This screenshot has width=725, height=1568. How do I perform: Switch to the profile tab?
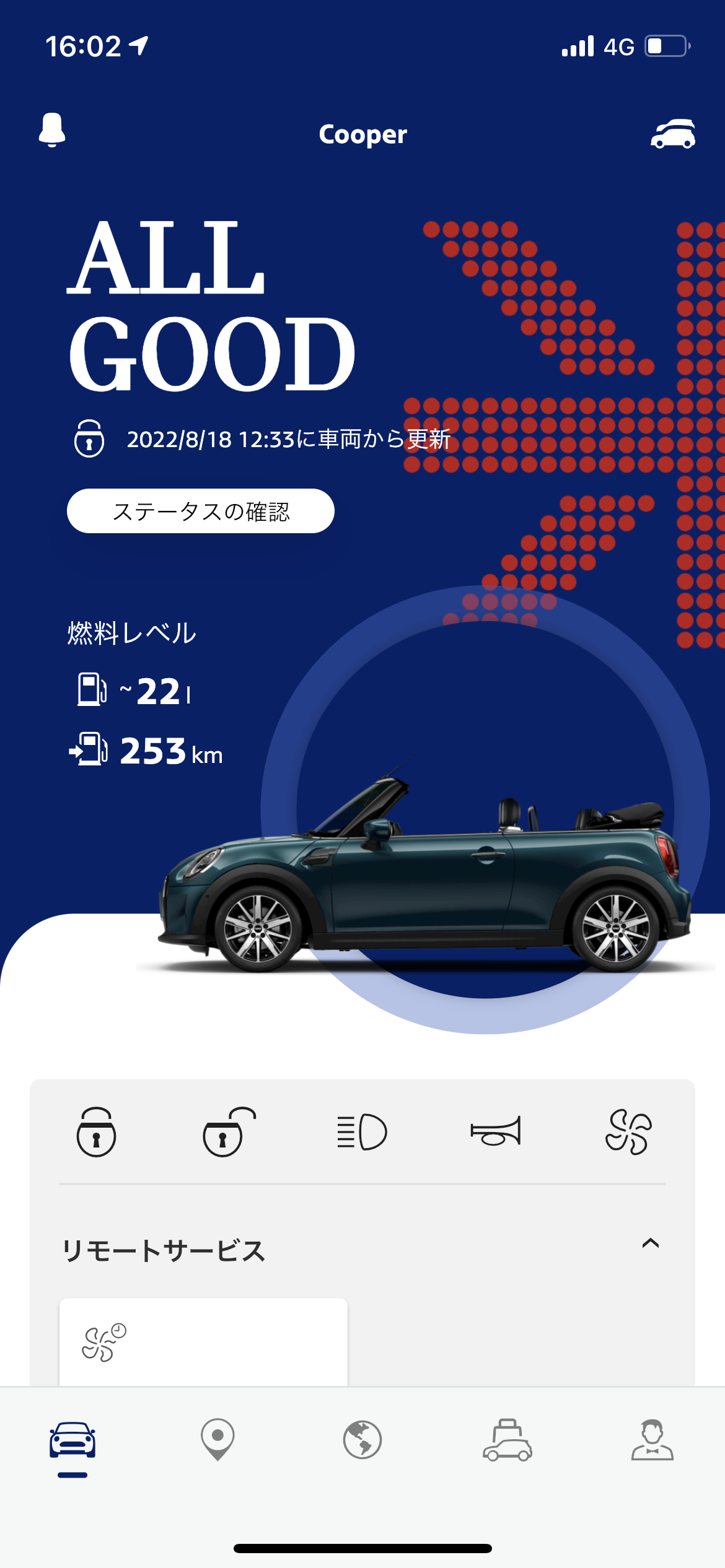[x=652, y=1439]
